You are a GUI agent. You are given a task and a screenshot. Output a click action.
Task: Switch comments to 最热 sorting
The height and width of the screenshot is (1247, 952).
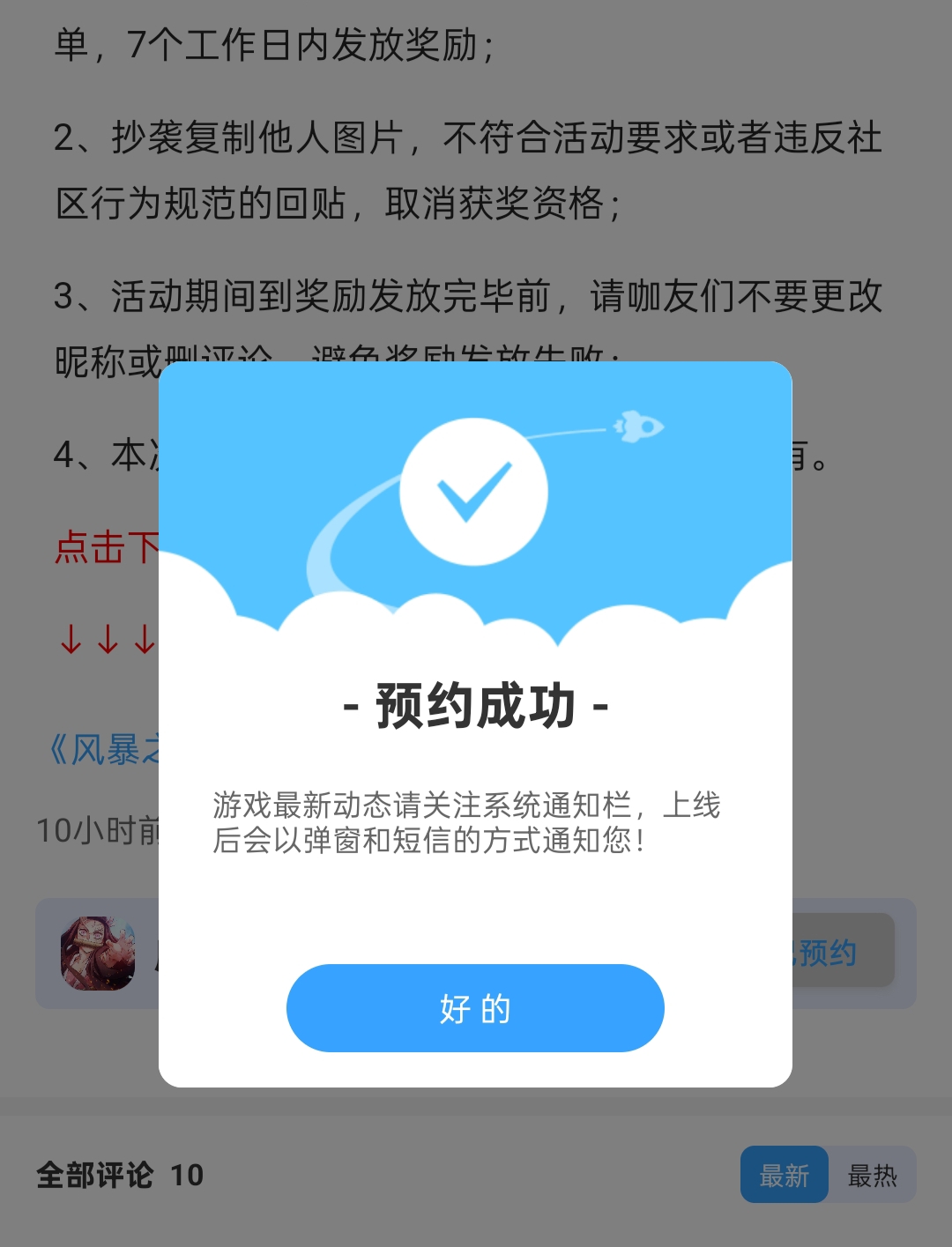[x=872, y=1175]
